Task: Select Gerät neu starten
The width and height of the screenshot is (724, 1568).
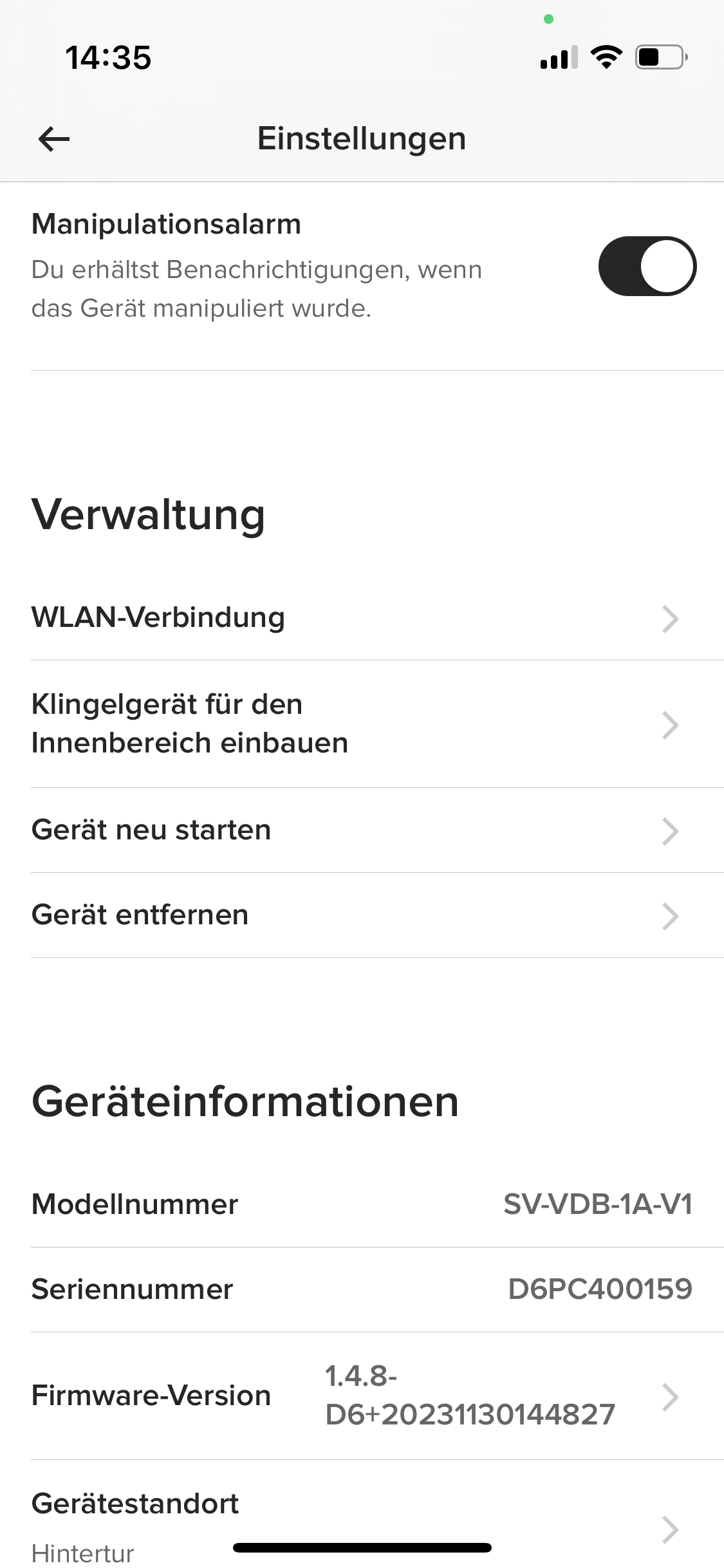Action: [x=362, y=830]
